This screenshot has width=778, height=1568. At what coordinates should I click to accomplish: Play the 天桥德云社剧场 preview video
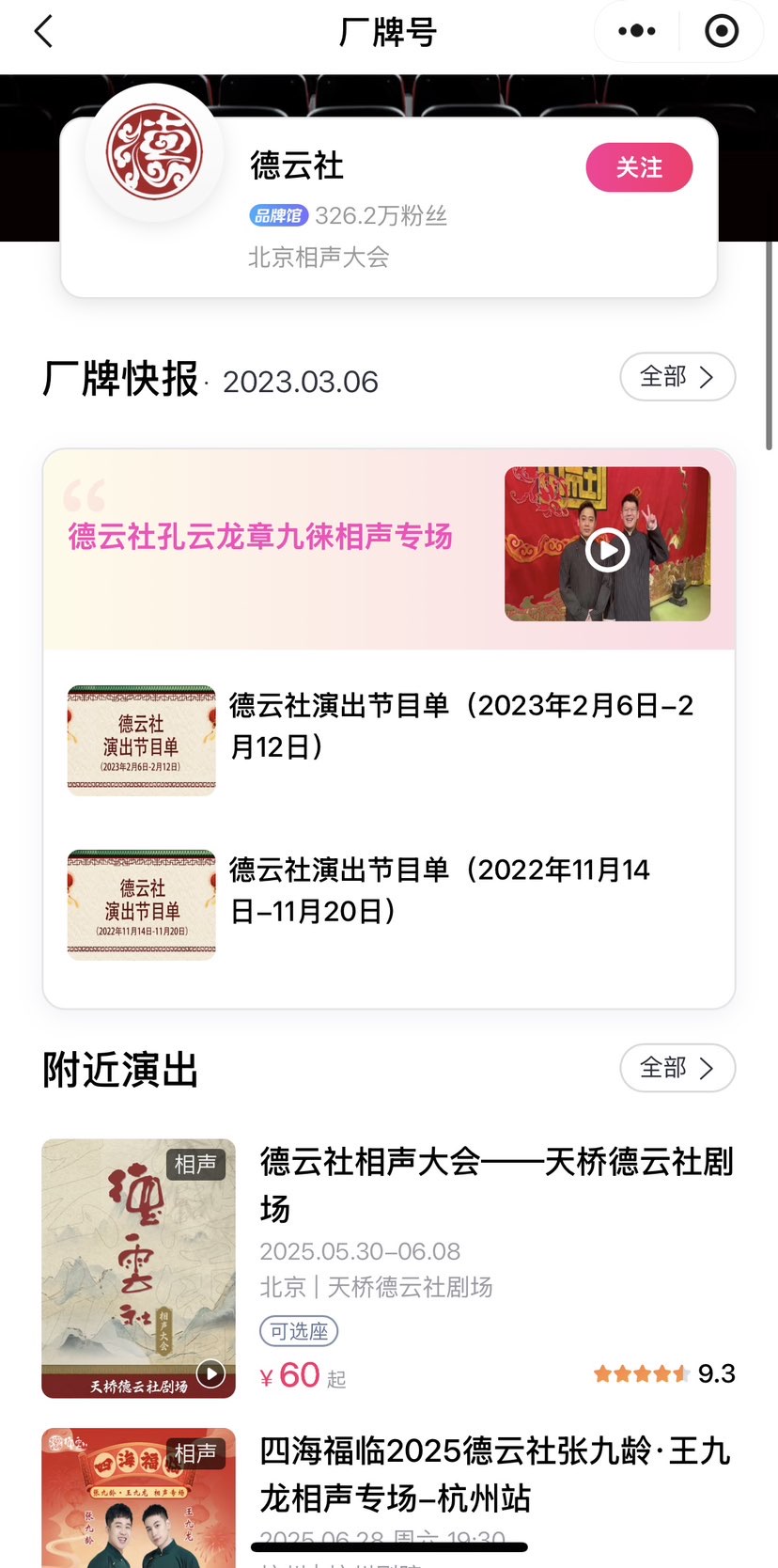[211, 1372]
